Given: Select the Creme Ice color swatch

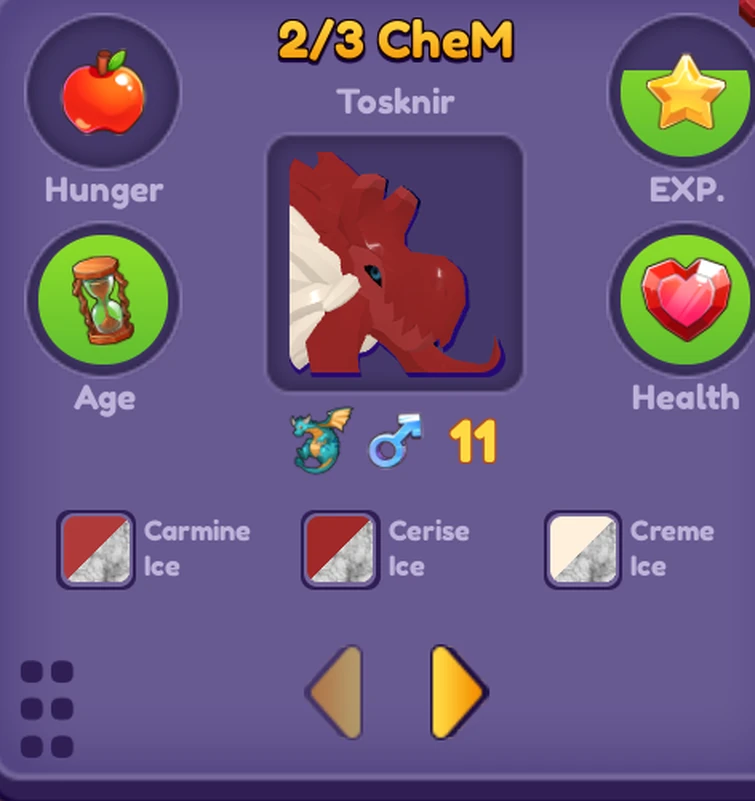Looking at the screenshot, I should coord(583,548).
